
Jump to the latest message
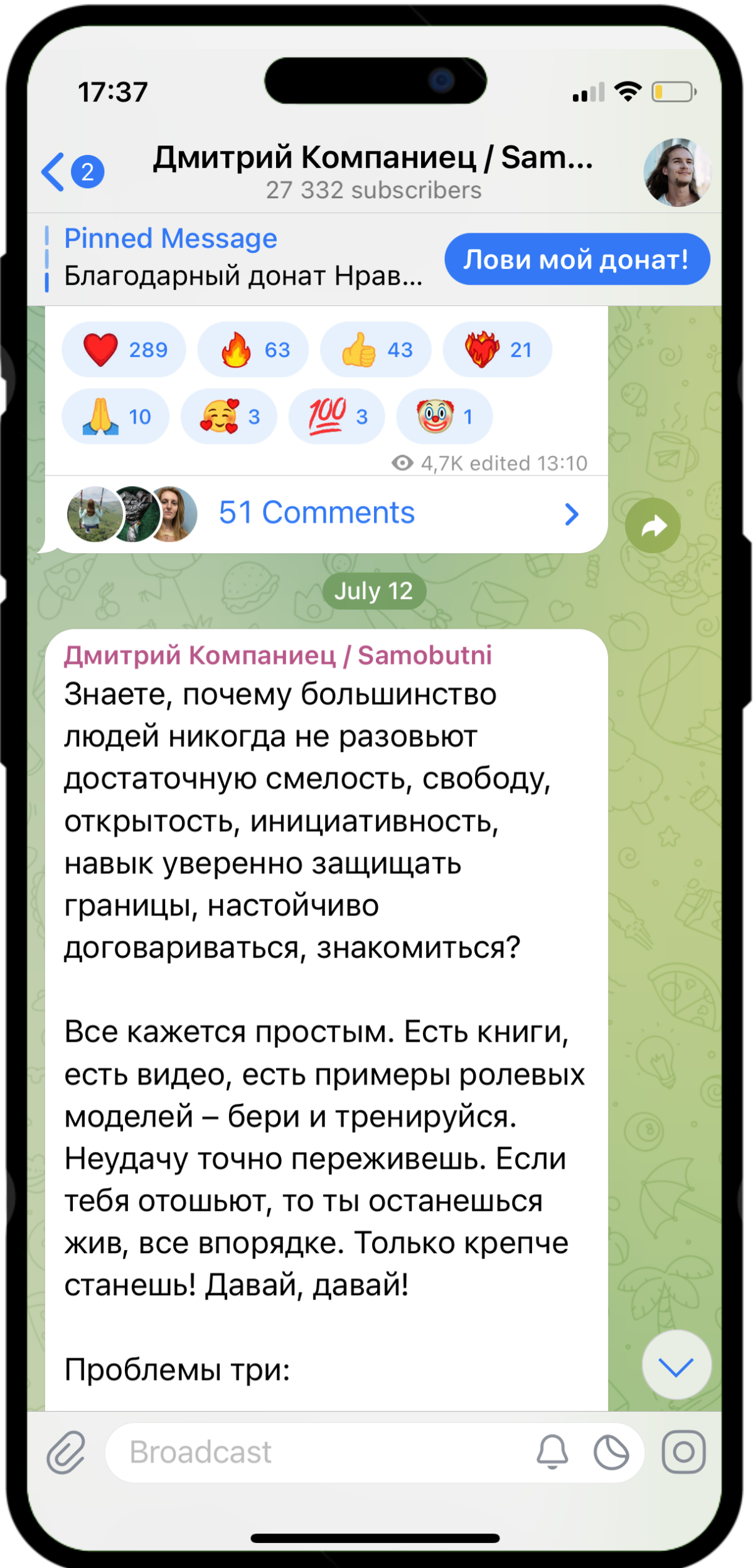tap(676, 1365)
